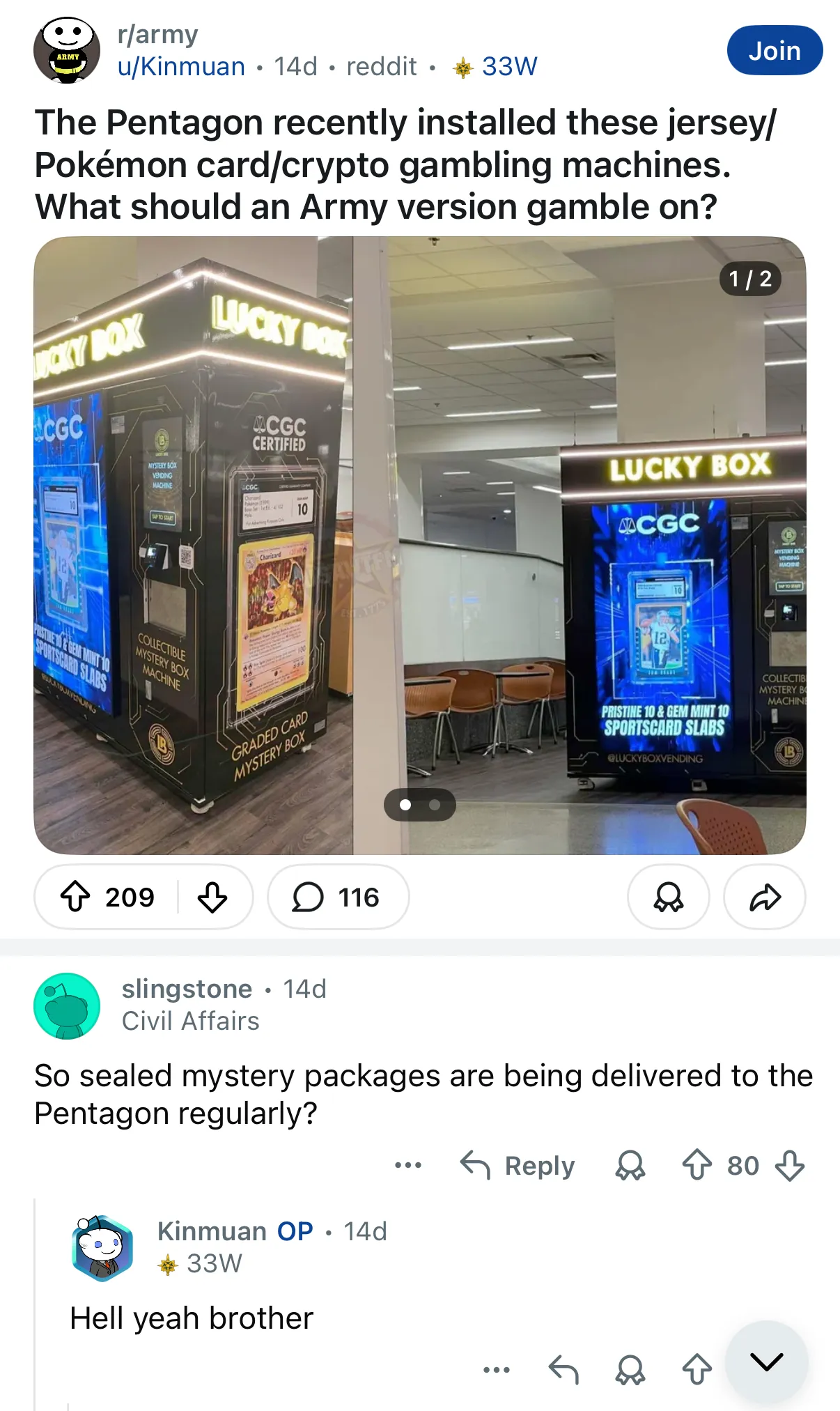Viewport: 840px width, 1411px height.
Task: Upvote the Pentagon gambling machines post
Action: tap(76, 897)
